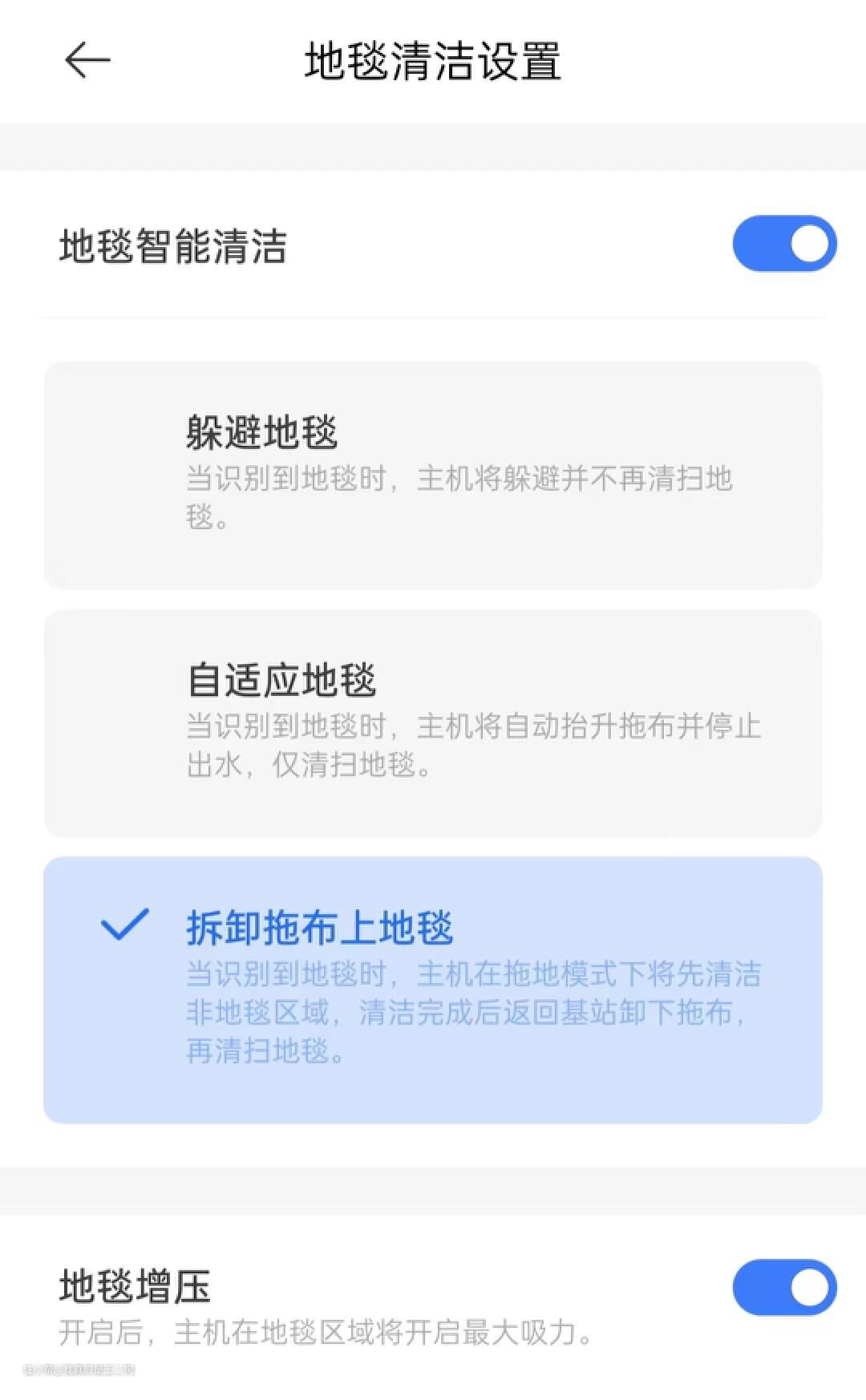
Task: Select the 躲避地毯 option
Action: point(433,475)
